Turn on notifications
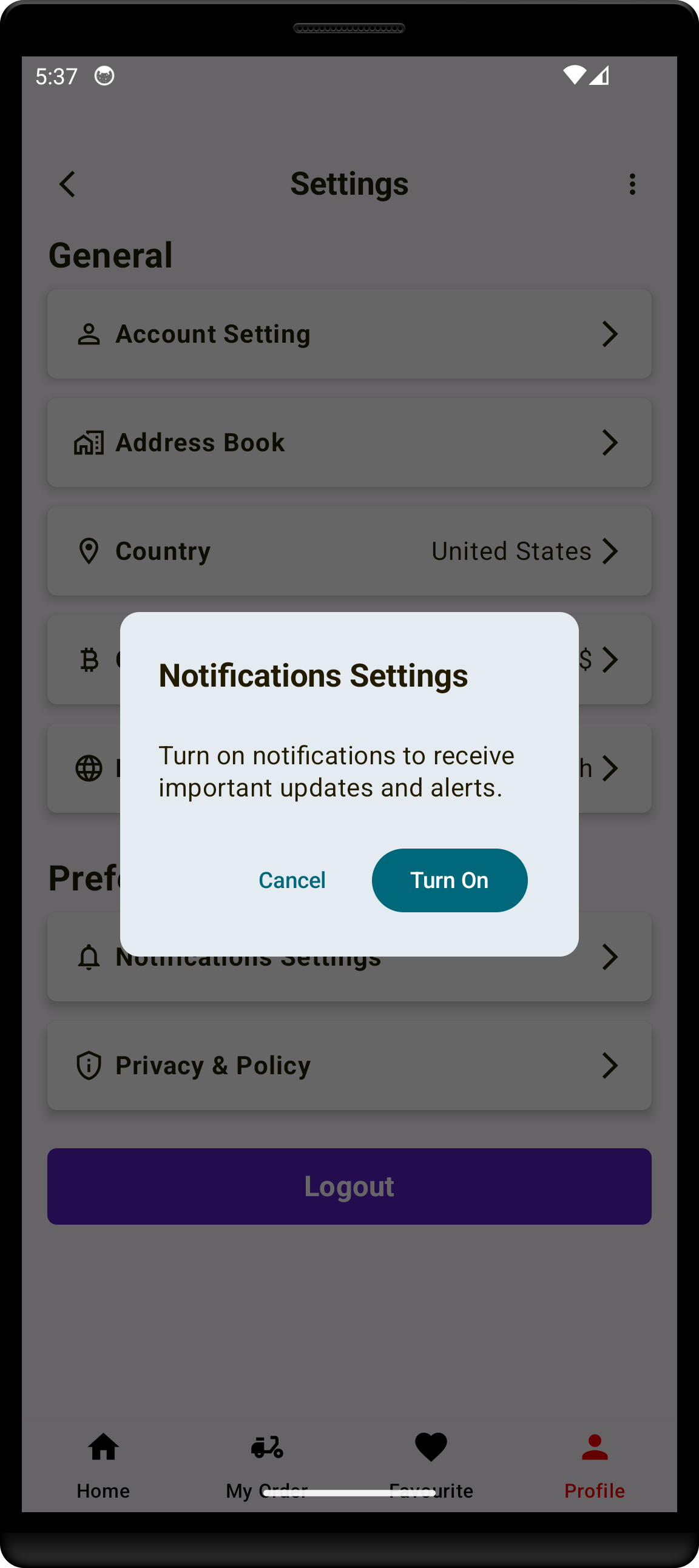Viewport: 699px width, 1568px height. click(x=450, y=880)
